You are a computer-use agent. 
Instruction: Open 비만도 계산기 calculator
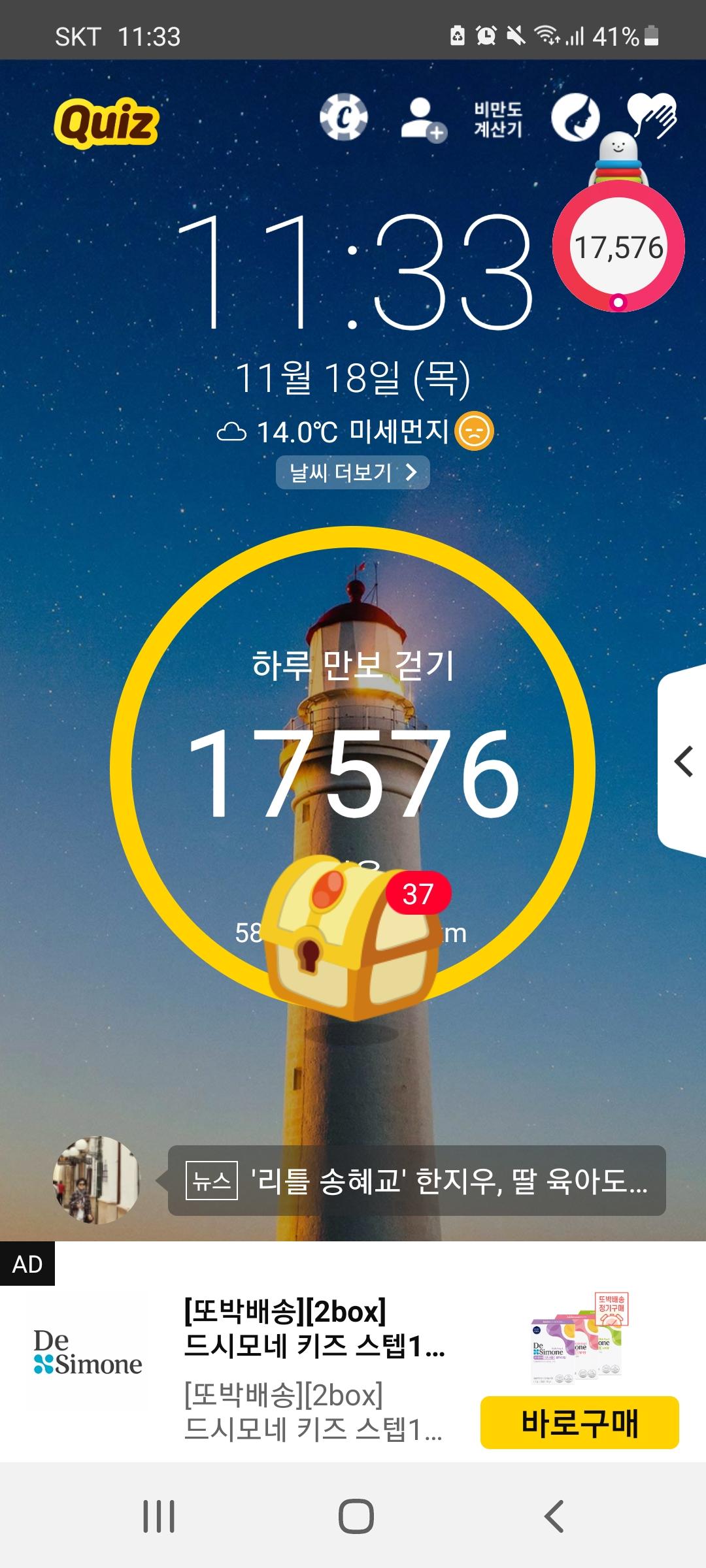[498, 120]
